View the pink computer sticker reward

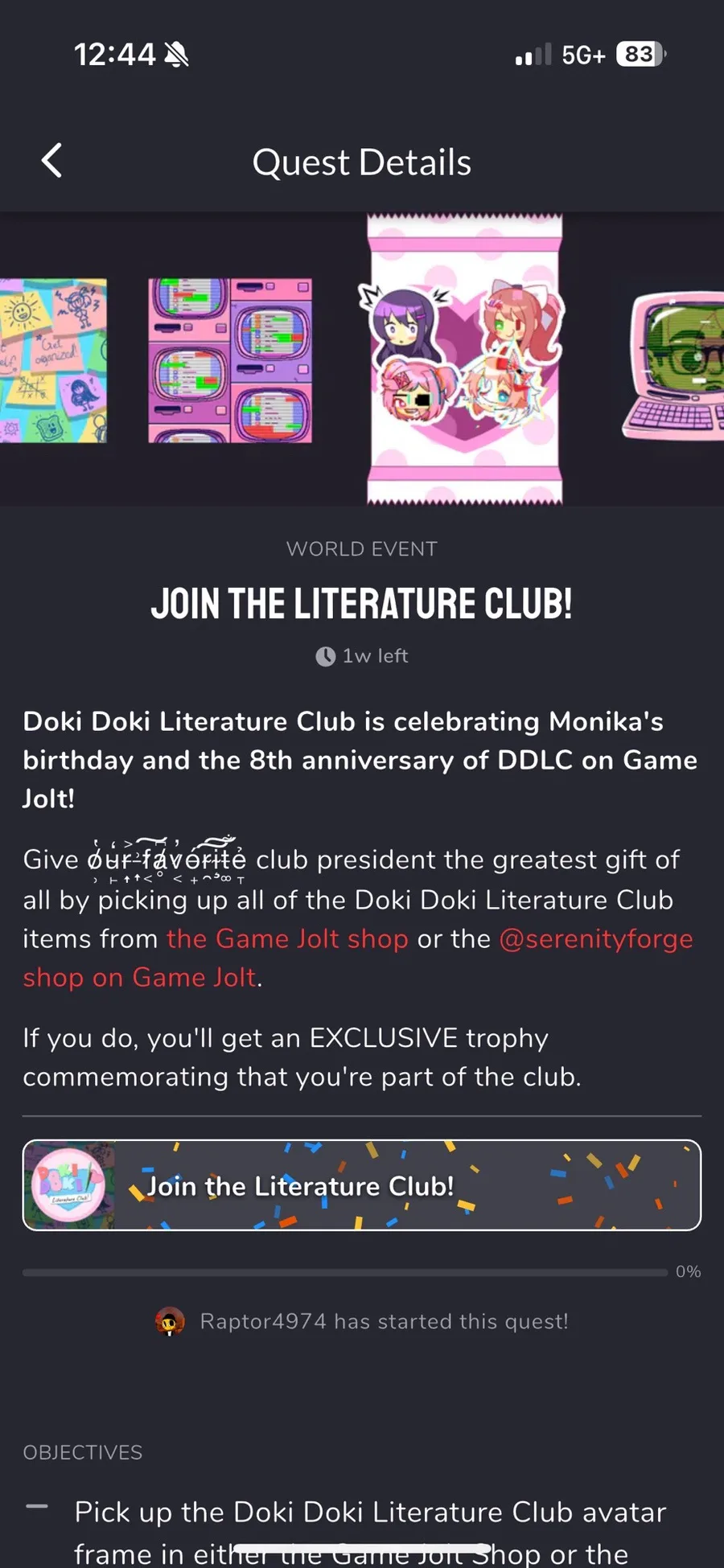pos(674,366)
